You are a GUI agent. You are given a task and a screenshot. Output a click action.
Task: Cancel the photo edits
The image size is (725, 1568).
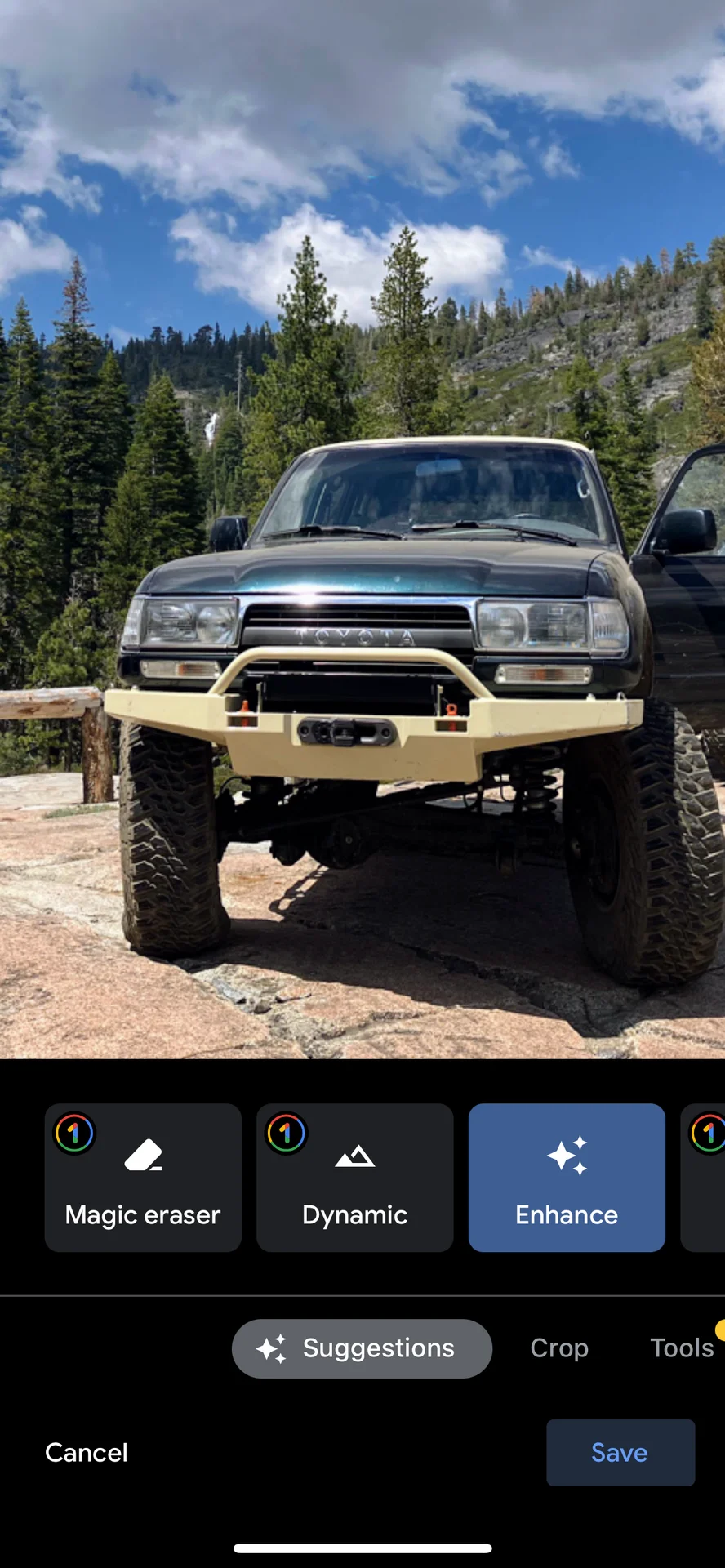(87, 1453)
